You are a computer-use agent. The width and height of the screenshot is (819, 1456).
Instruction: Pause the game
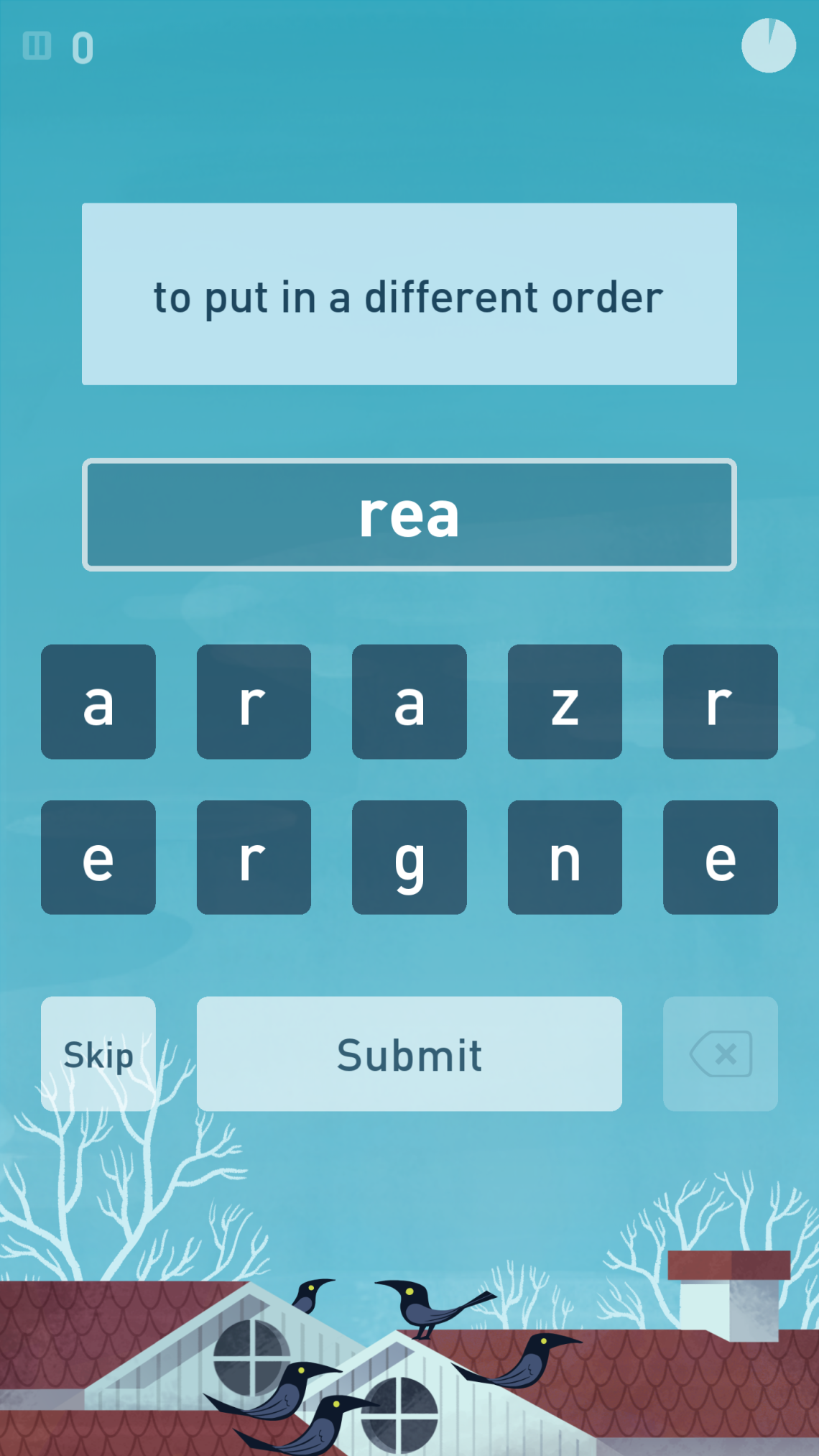tap(37, 46)
